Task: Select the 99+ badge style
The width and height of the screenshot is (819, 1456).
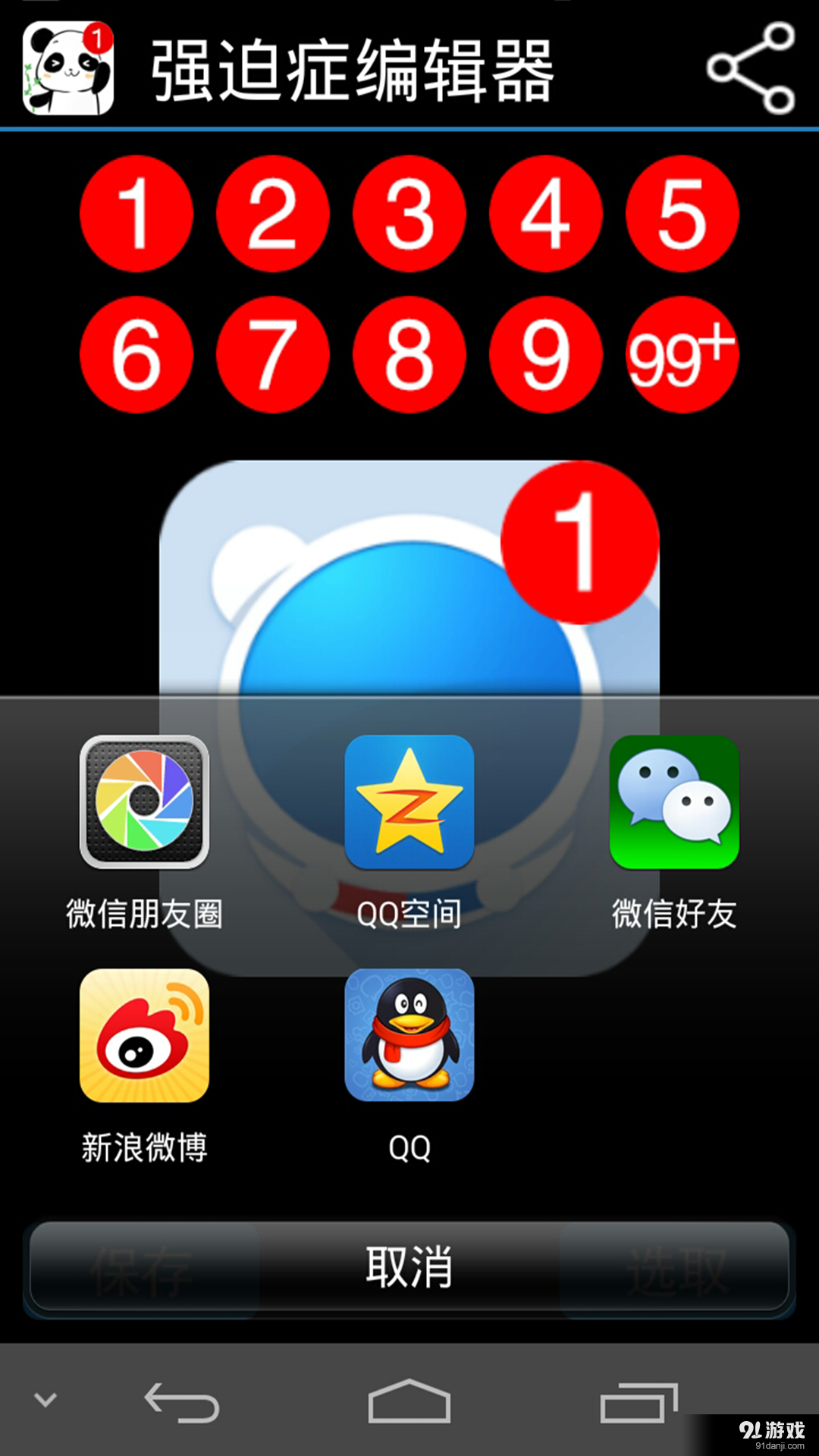Action: click(x=682, y=355)
